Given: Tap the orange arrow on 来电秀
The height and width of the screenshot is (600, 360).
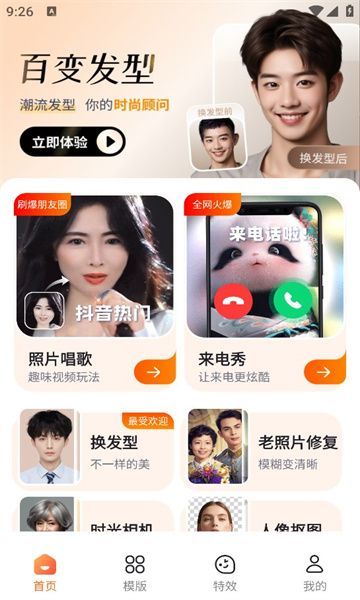Looking at the screenshot, I should (x=324, y=372).
